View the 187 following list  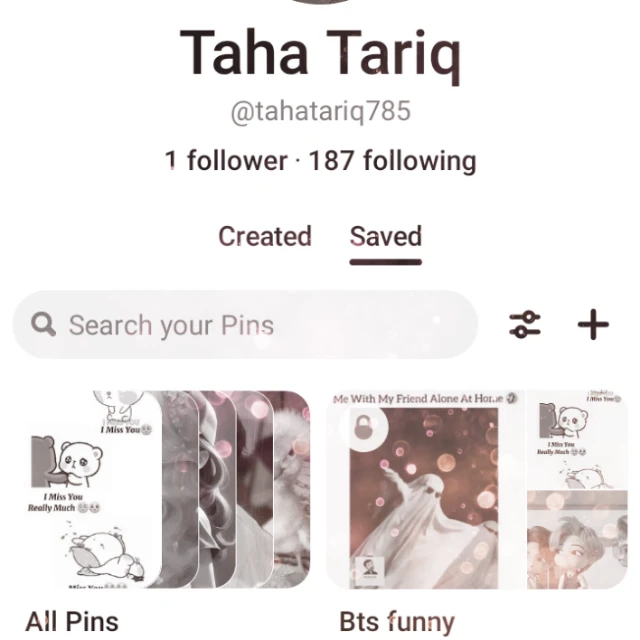coord(392,160)
